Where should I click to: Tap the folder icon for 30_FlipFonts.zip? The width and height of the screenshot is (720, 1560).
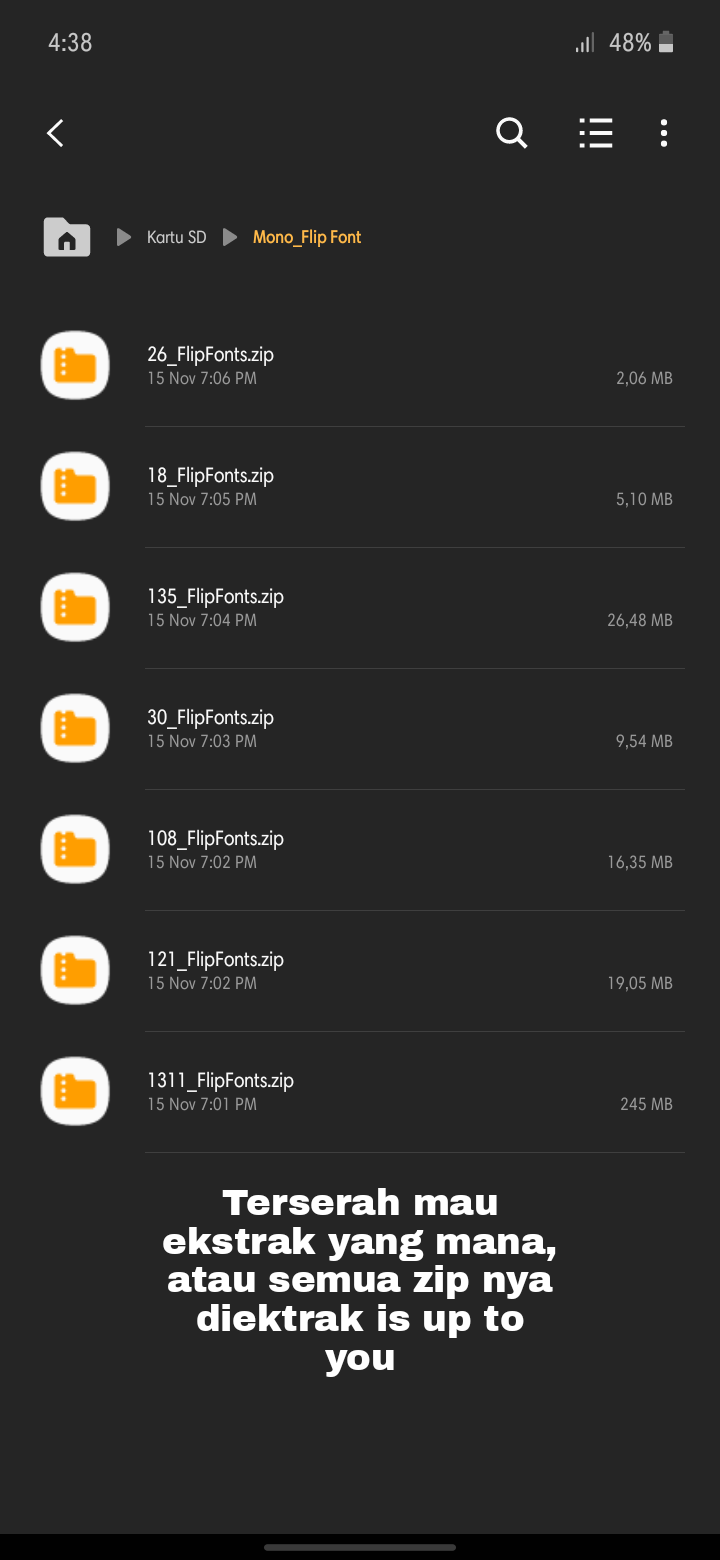(x=74, y=728)
